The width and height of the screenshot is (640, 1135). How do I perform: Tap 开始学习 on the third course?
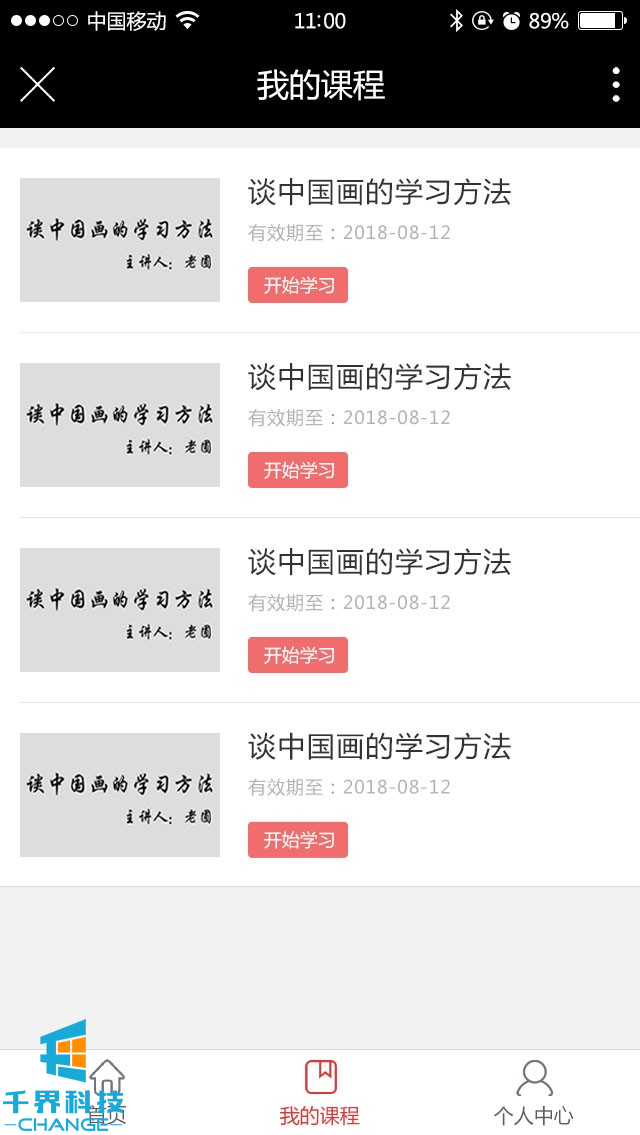298,655
